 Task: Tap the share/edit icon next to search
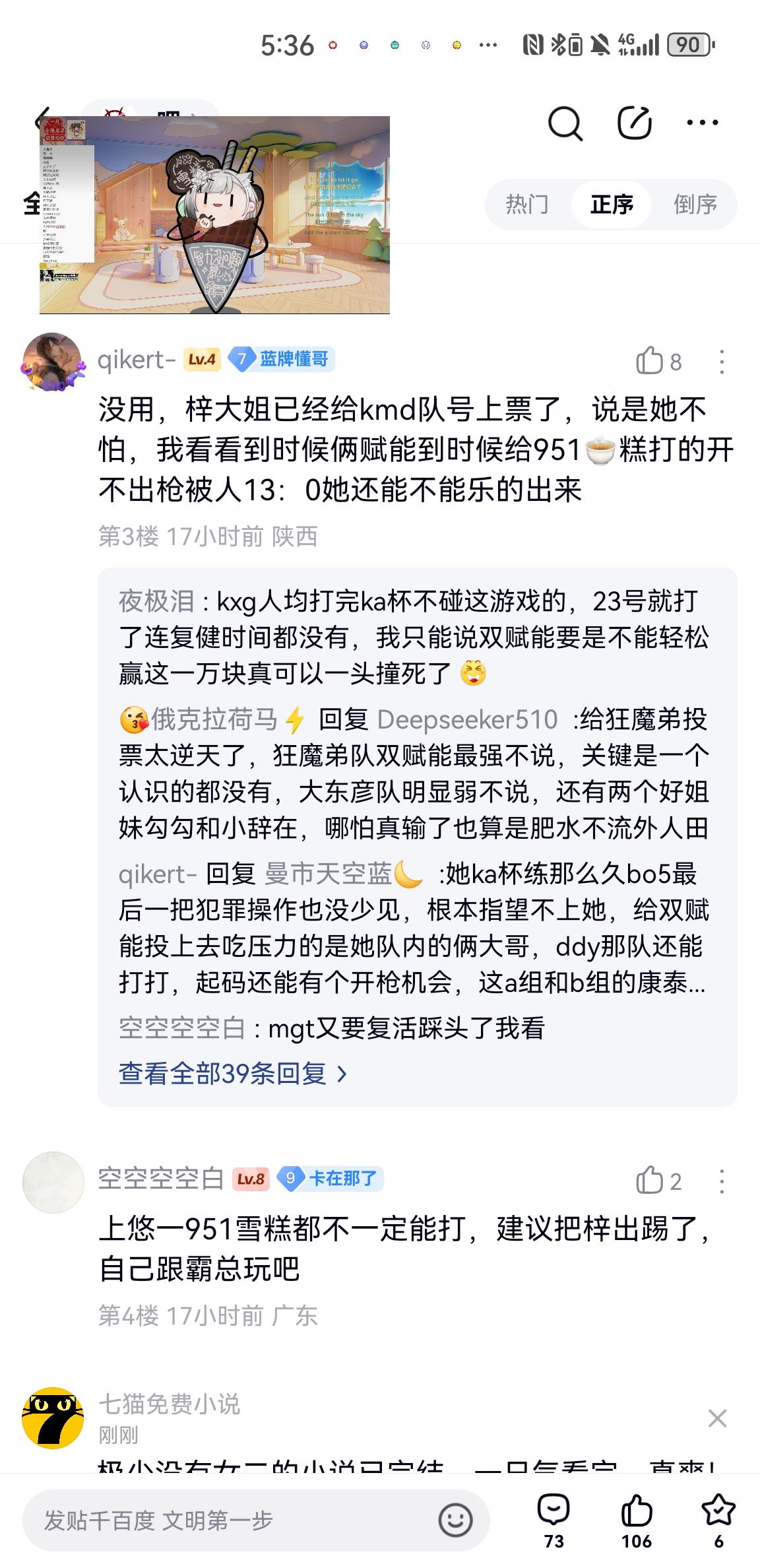pyautogui.click(x=635, y=122)
